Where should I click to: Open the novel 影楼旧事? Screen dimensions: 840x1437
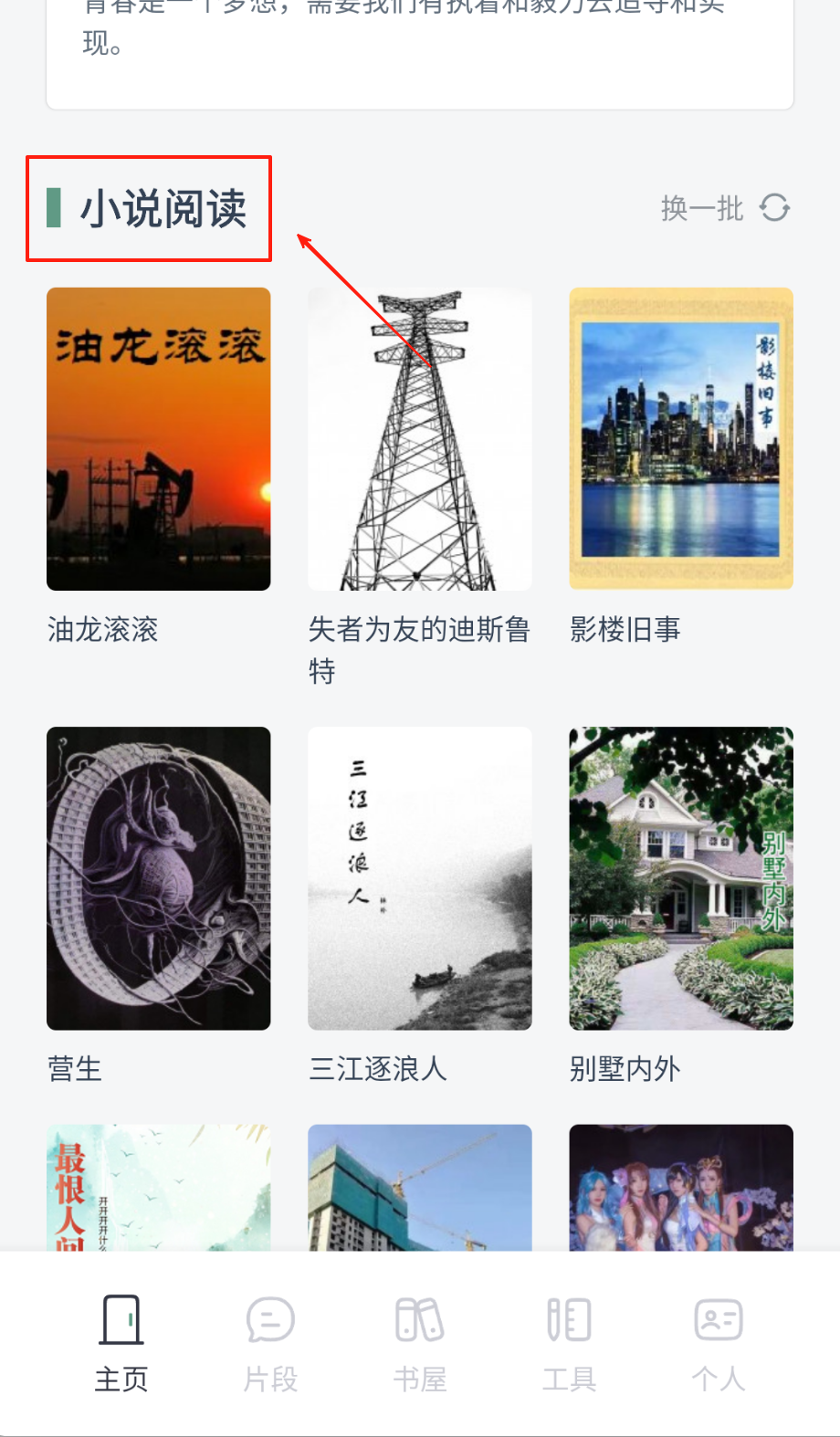[681, 439]
